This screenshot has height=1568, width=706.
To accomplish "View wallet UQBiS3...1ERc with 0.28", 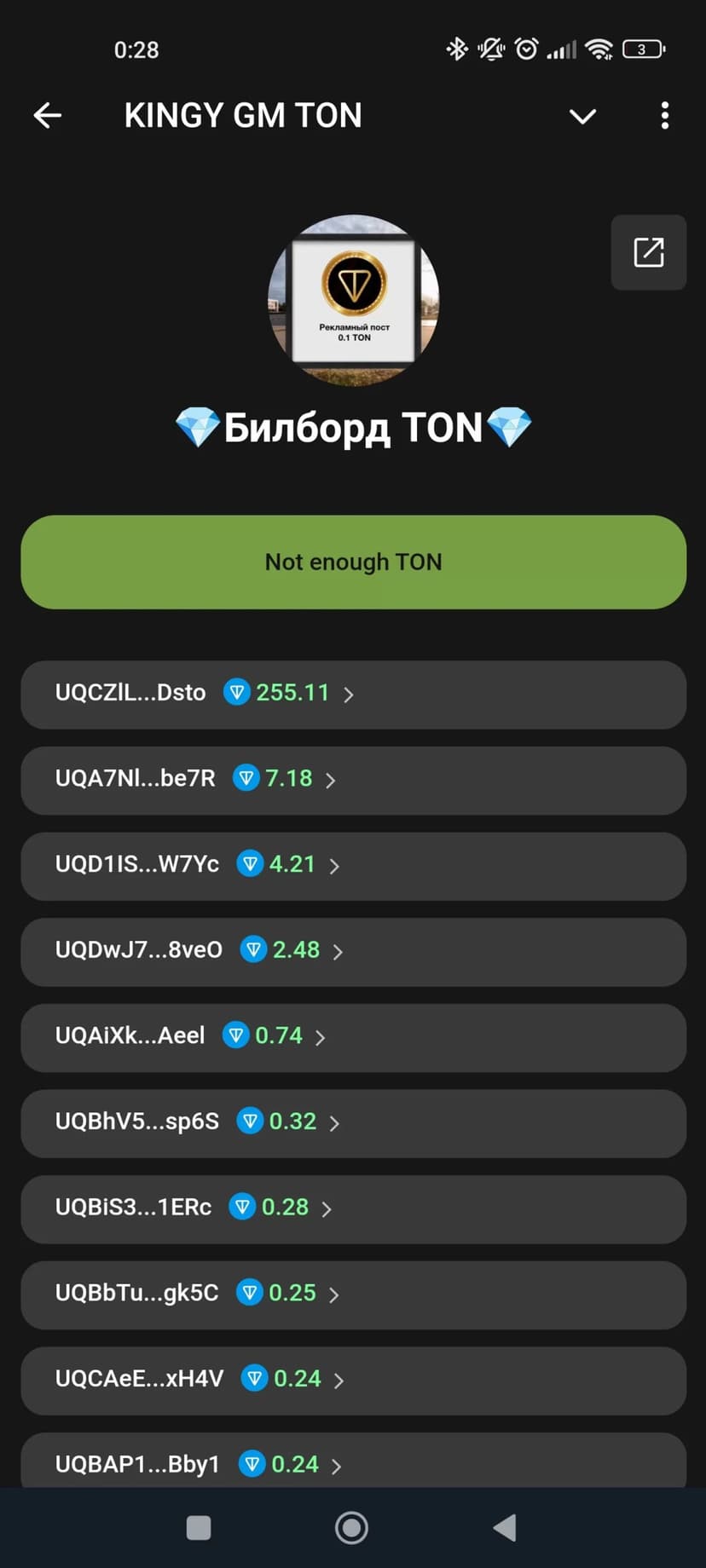I will click(353, 1208).
